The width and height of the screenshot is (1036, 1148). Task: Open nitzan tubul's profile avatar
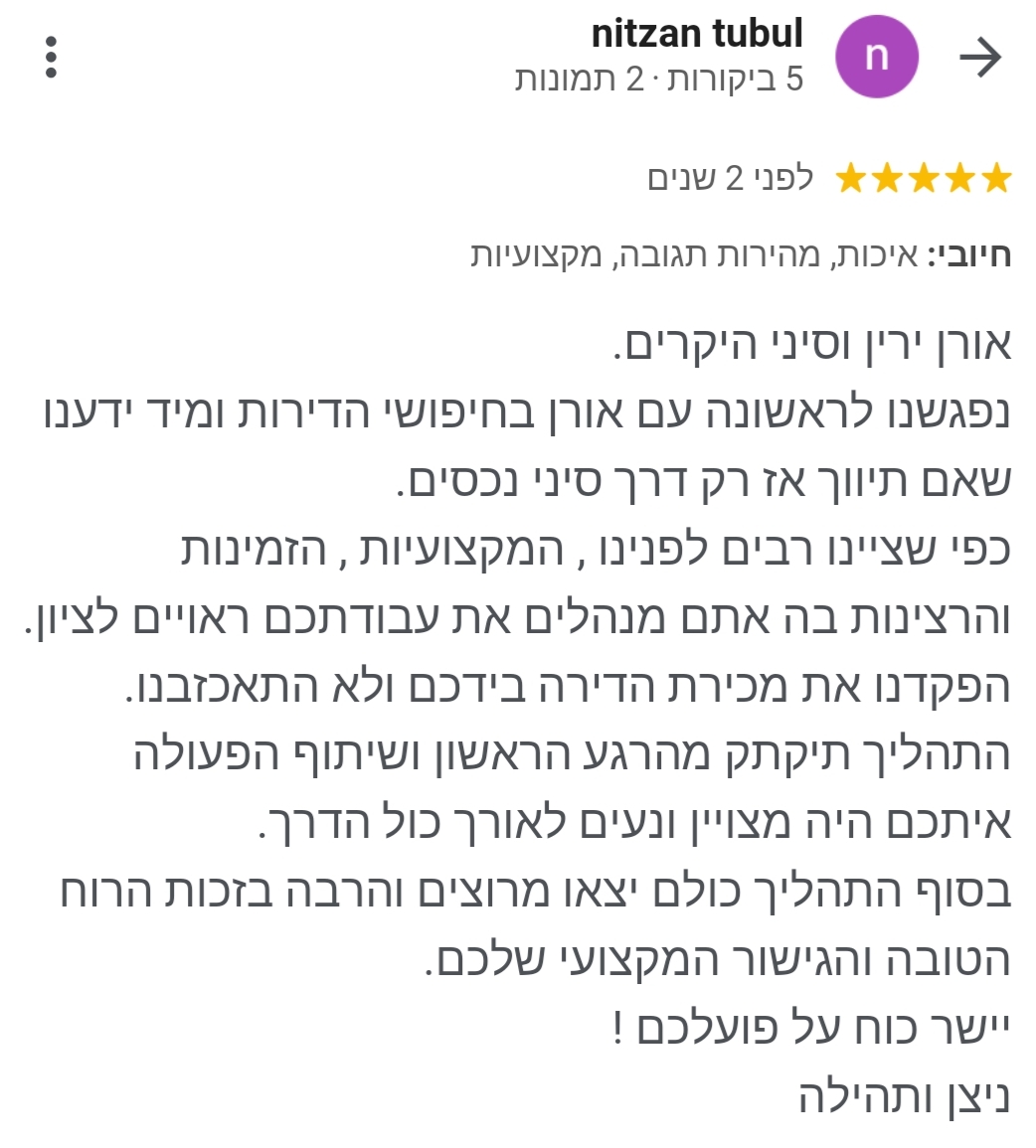coord(876,58)
